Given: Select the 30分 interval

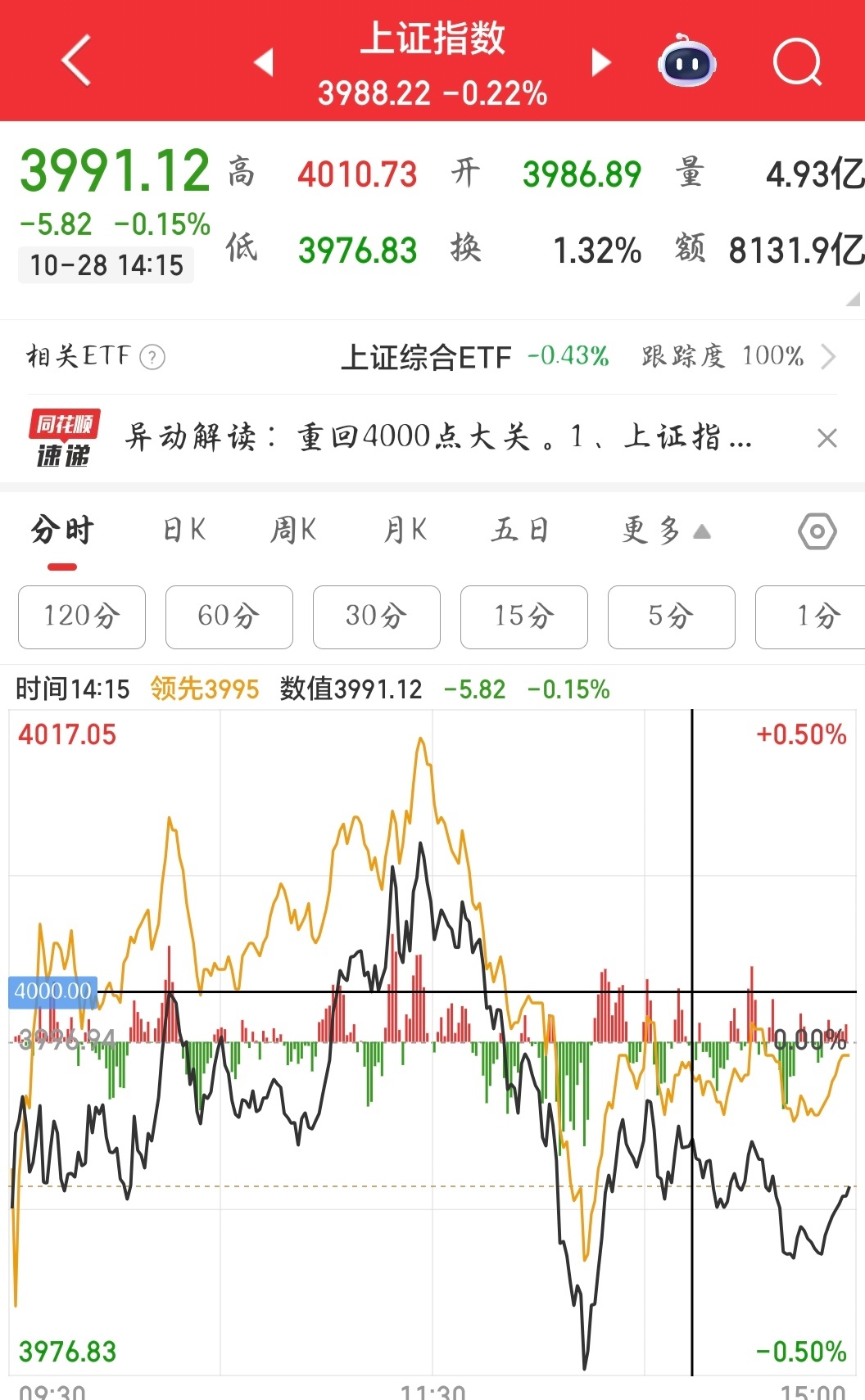Looking at the screenshot, I should coord(377,616).
